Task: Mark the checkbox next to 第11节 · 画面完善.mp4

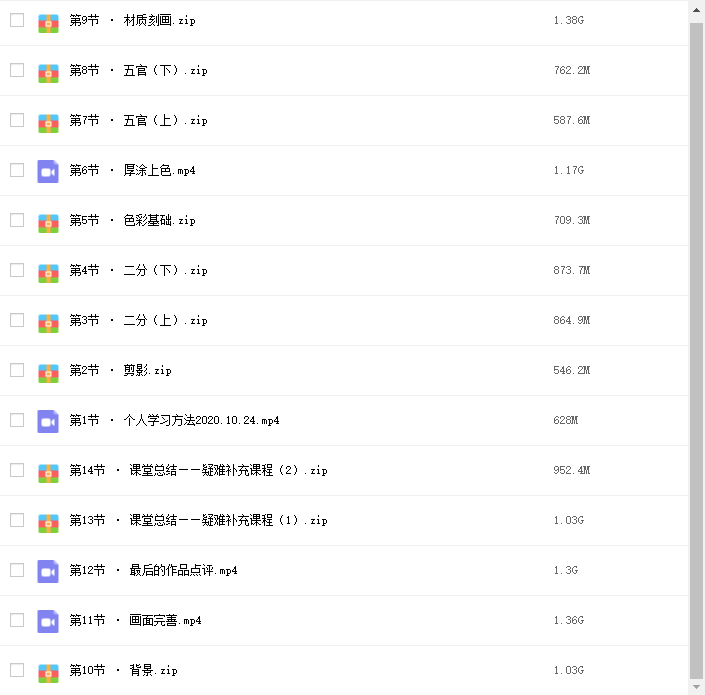Action: point(17,620)
